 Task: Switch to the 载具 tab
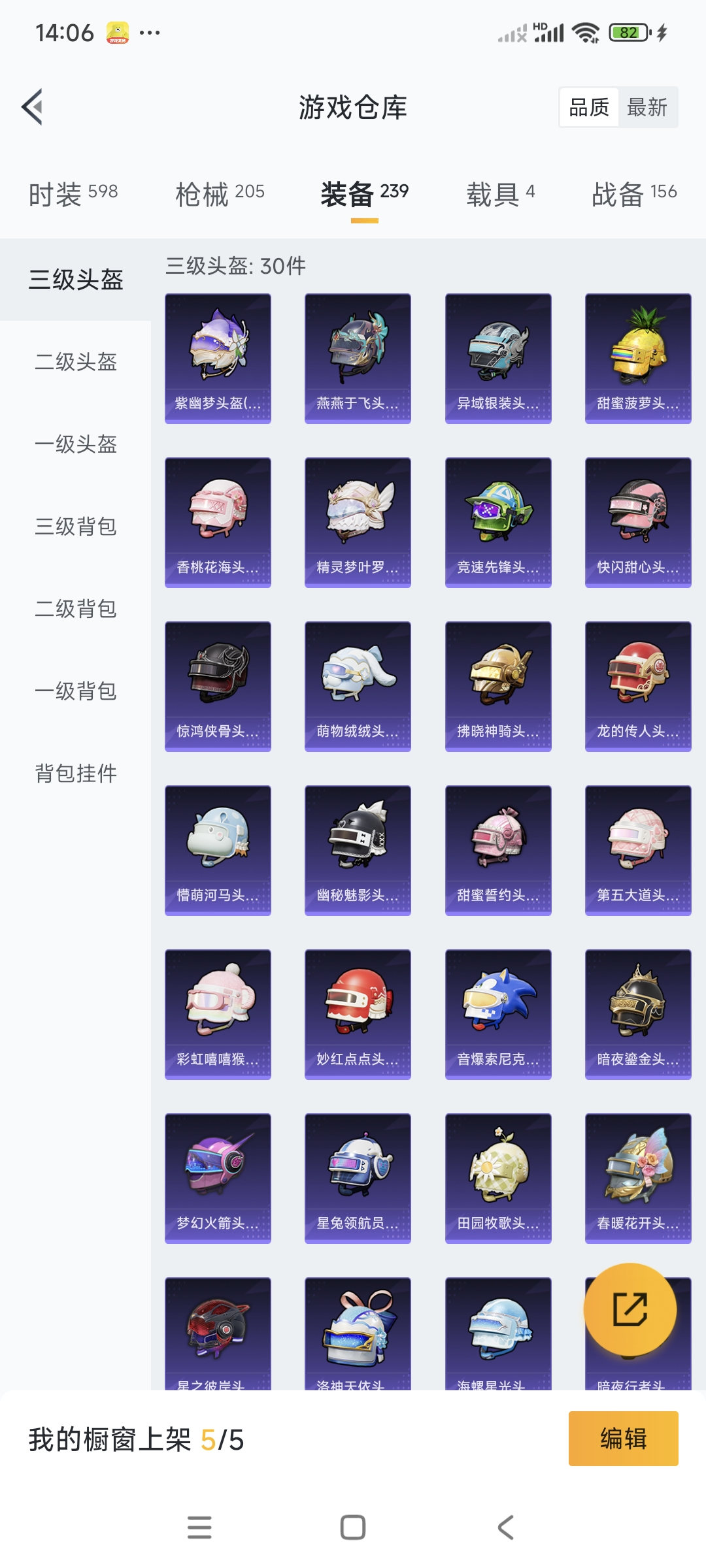(500, 193)
